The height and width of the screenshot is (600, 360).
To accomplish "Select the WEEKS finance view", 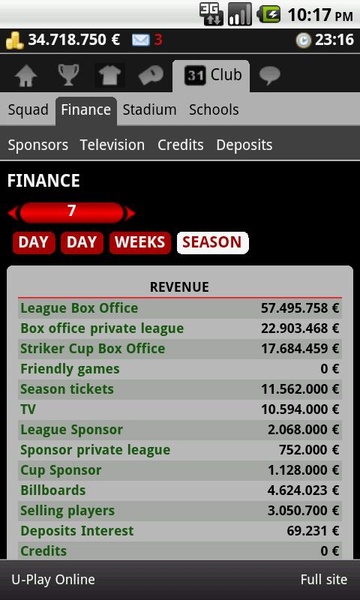I will point(140,243).
